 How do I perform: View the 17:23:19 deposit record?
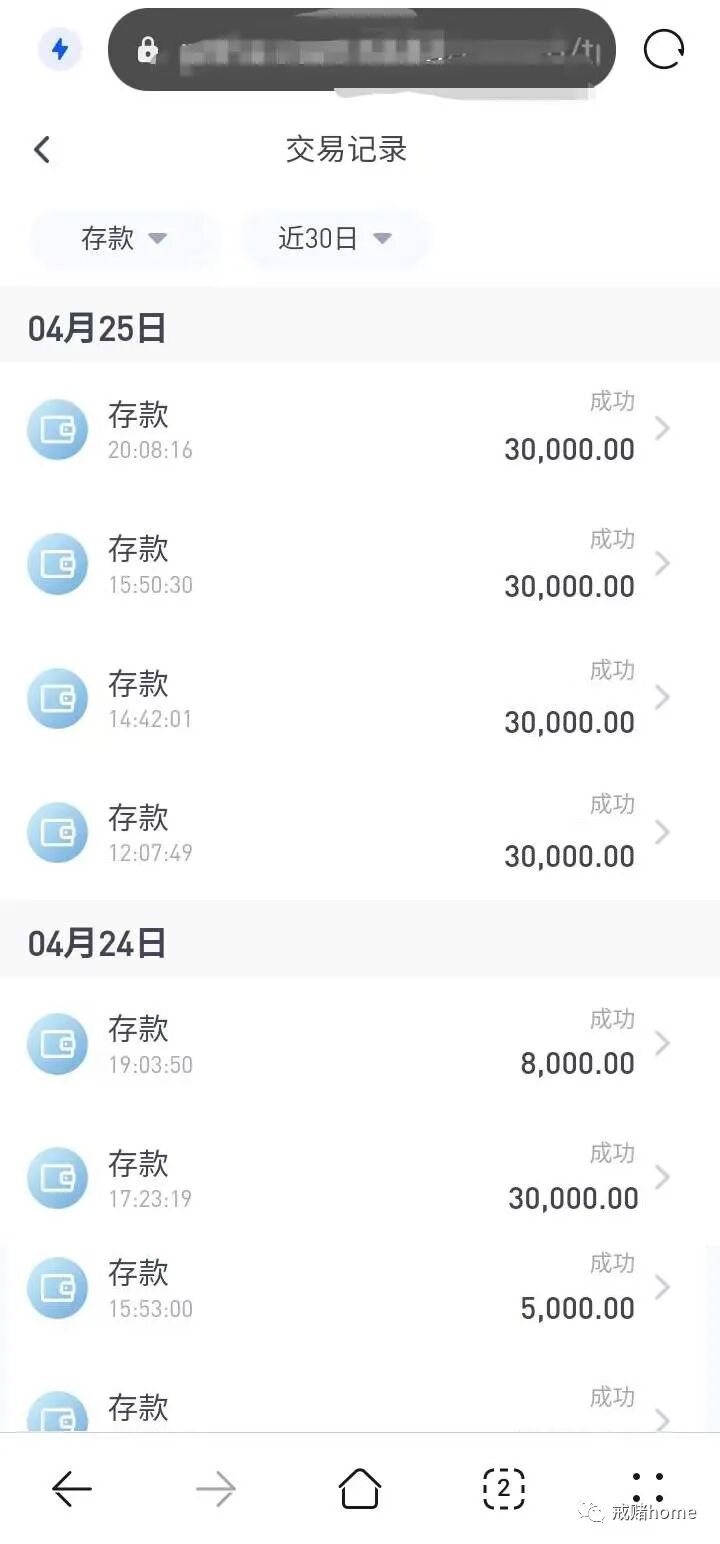click(360, 1178)
